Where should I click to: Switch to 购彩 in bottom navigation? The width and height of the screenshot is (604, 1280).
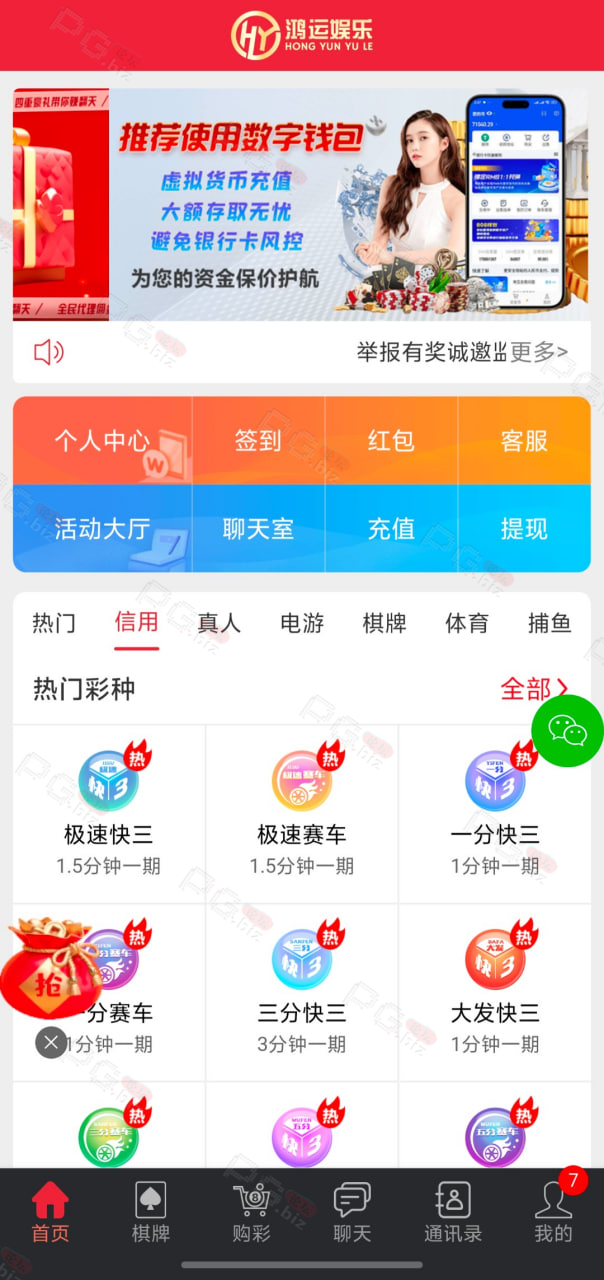(251, 1212)
